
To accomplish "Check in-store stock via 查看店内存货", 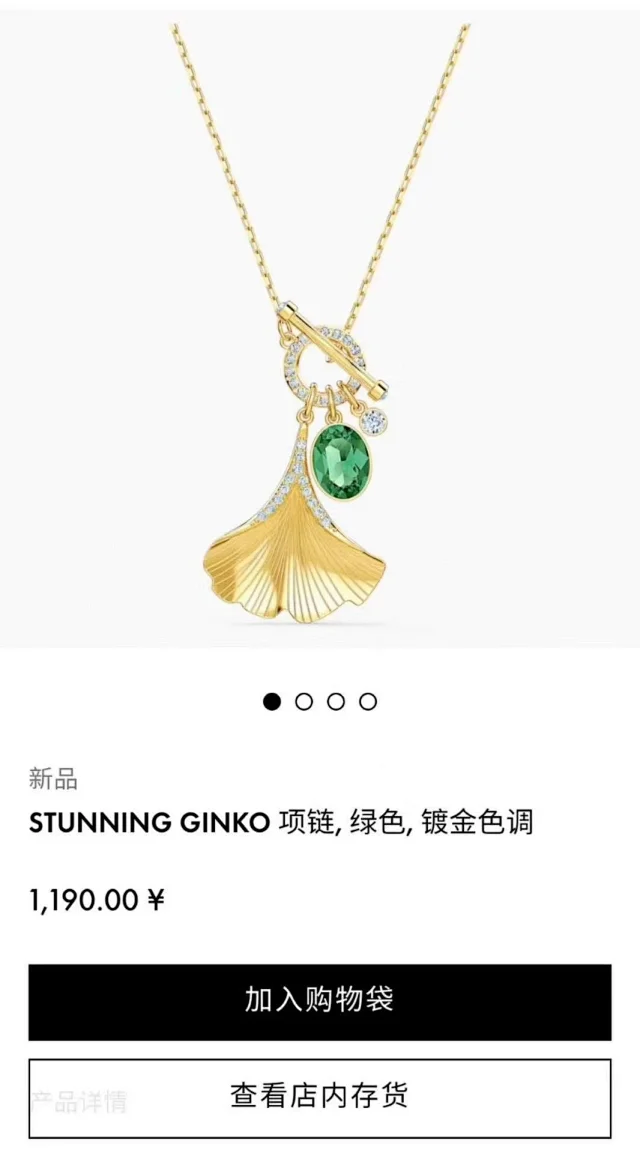I will [319, 1097].
